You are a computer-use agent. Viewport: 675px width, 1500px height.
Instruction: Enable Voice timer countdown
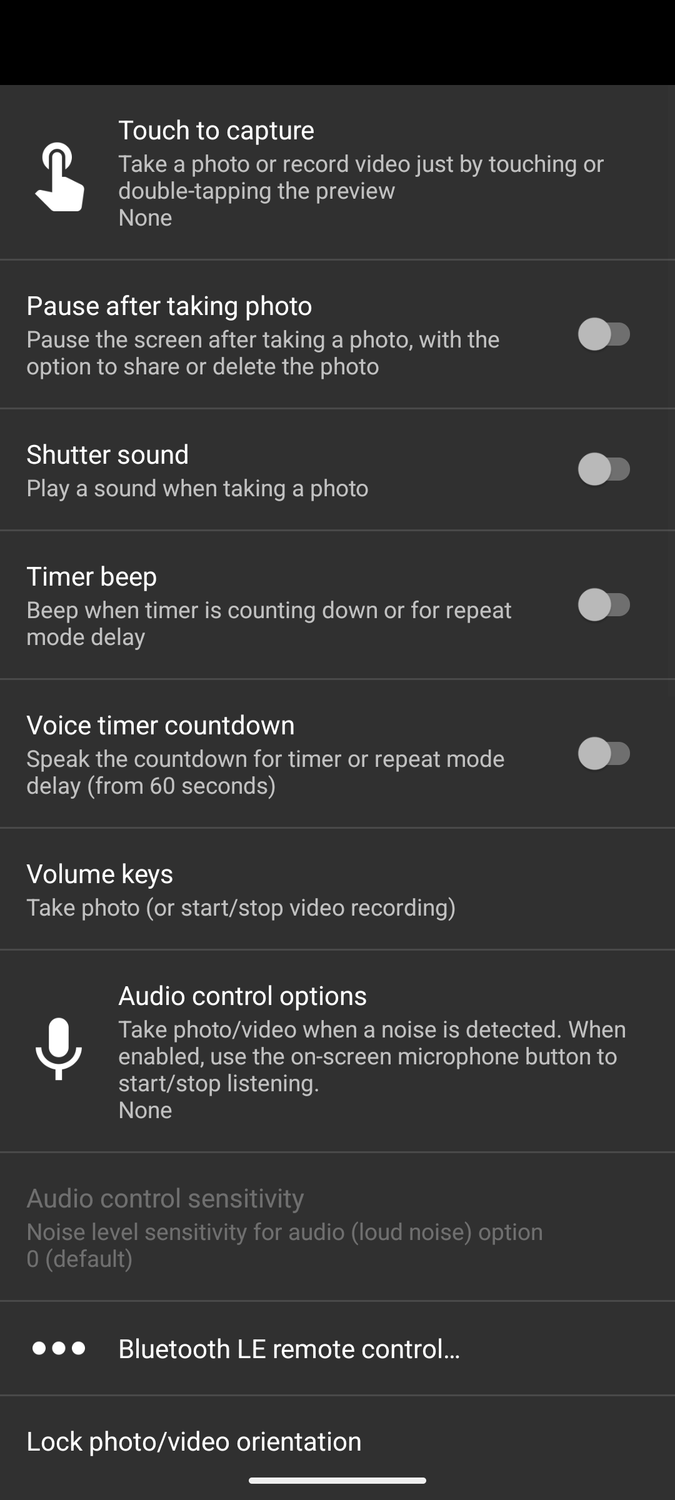coord(604,753)
